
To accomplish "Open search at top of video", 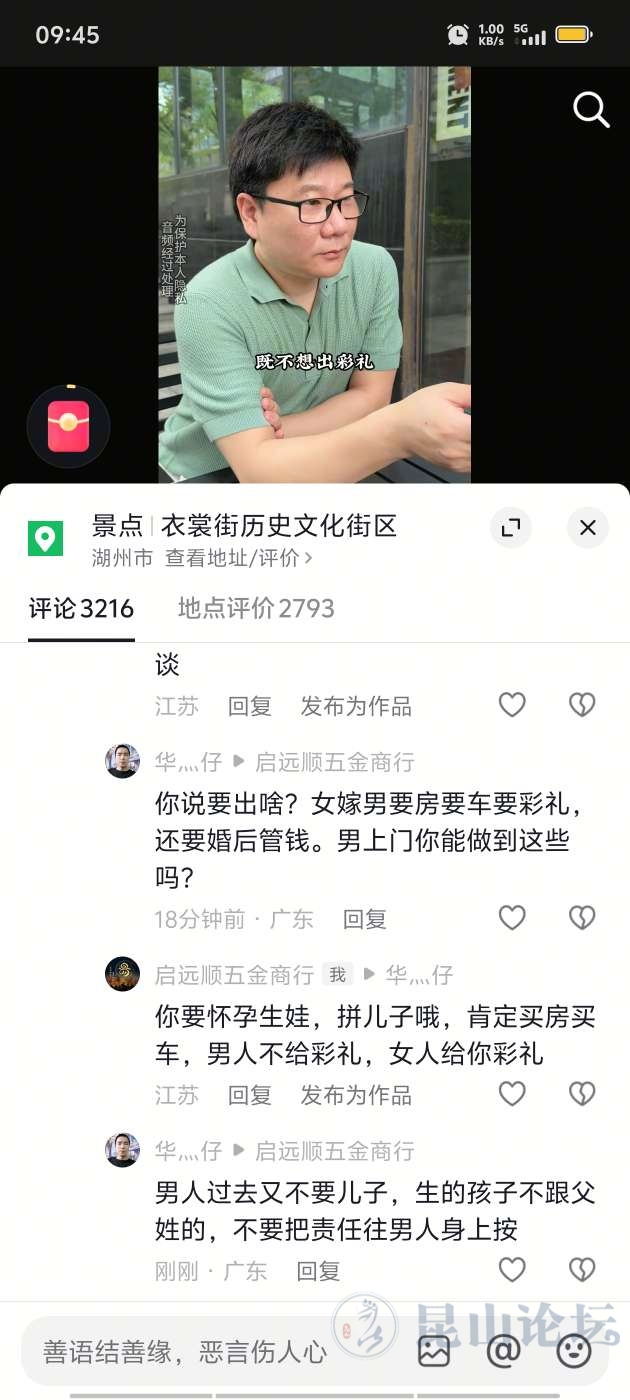I will pyautogui.click(x=590, y=110).
